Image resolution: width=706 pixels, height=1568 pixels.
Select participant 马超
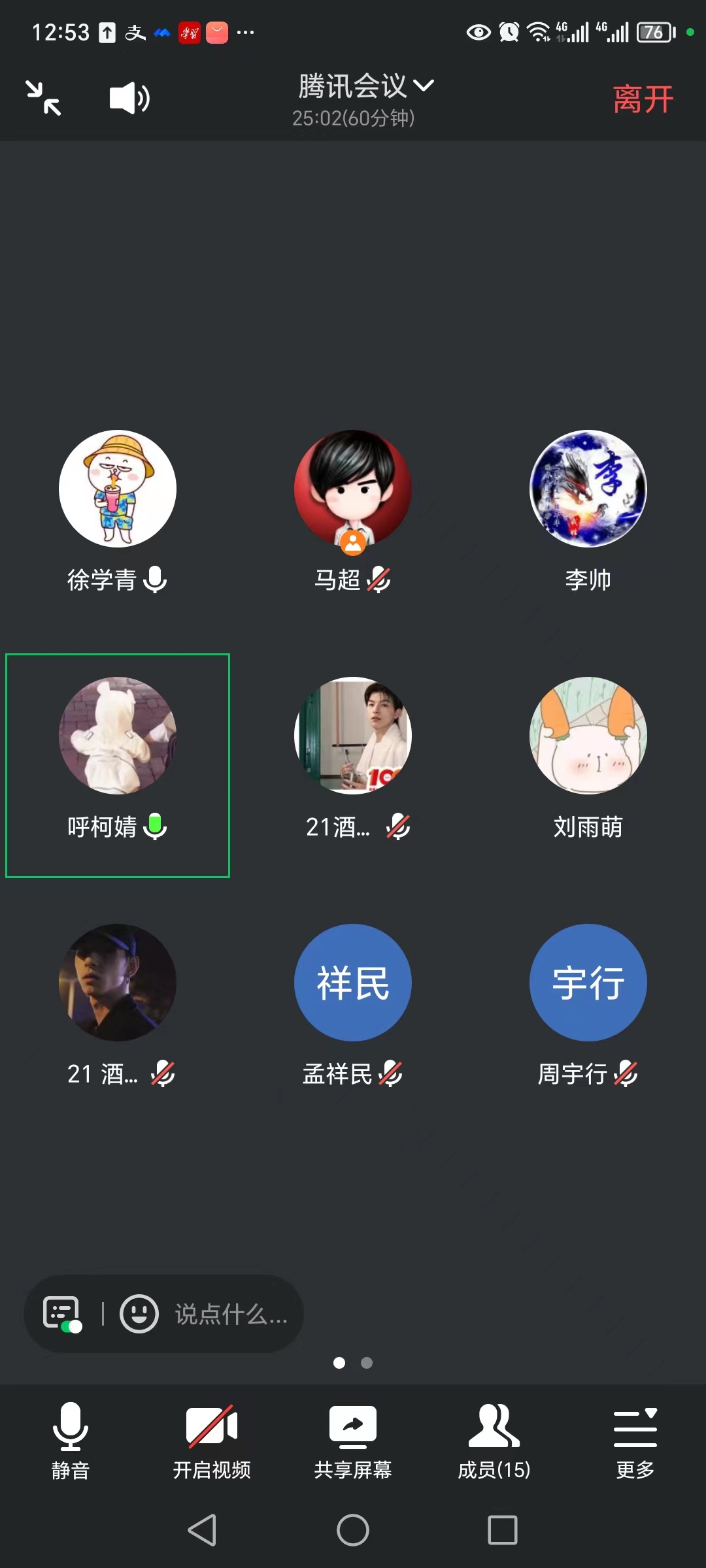coord(353,489)
